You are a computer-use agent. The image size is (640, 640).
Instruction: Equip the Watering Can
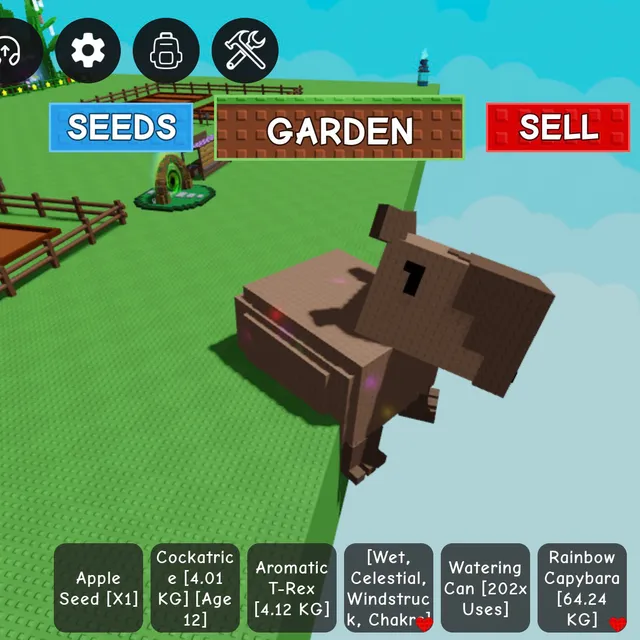tap(485, 588)
